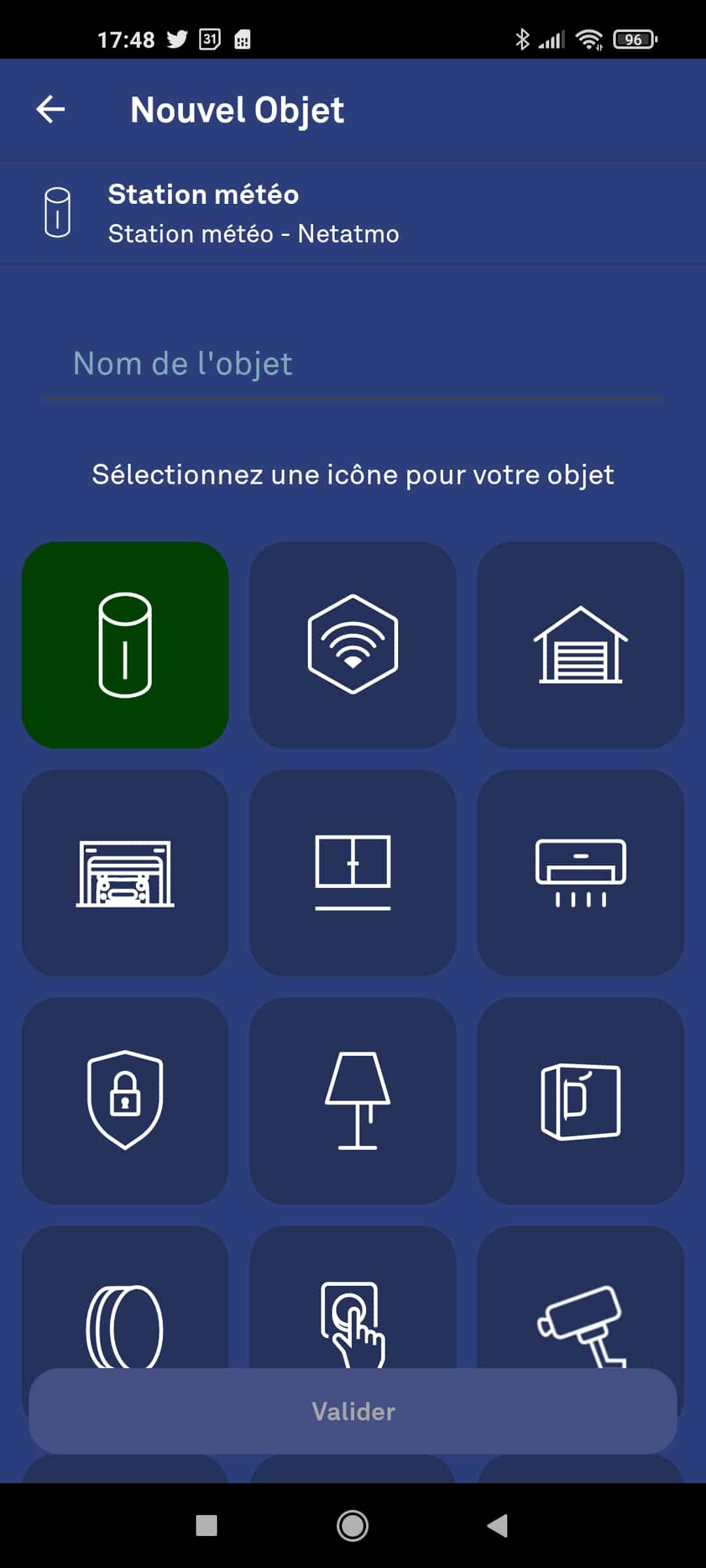Choose the table lamp icon
706x1568 pixels.
[x=353, y=1101]
